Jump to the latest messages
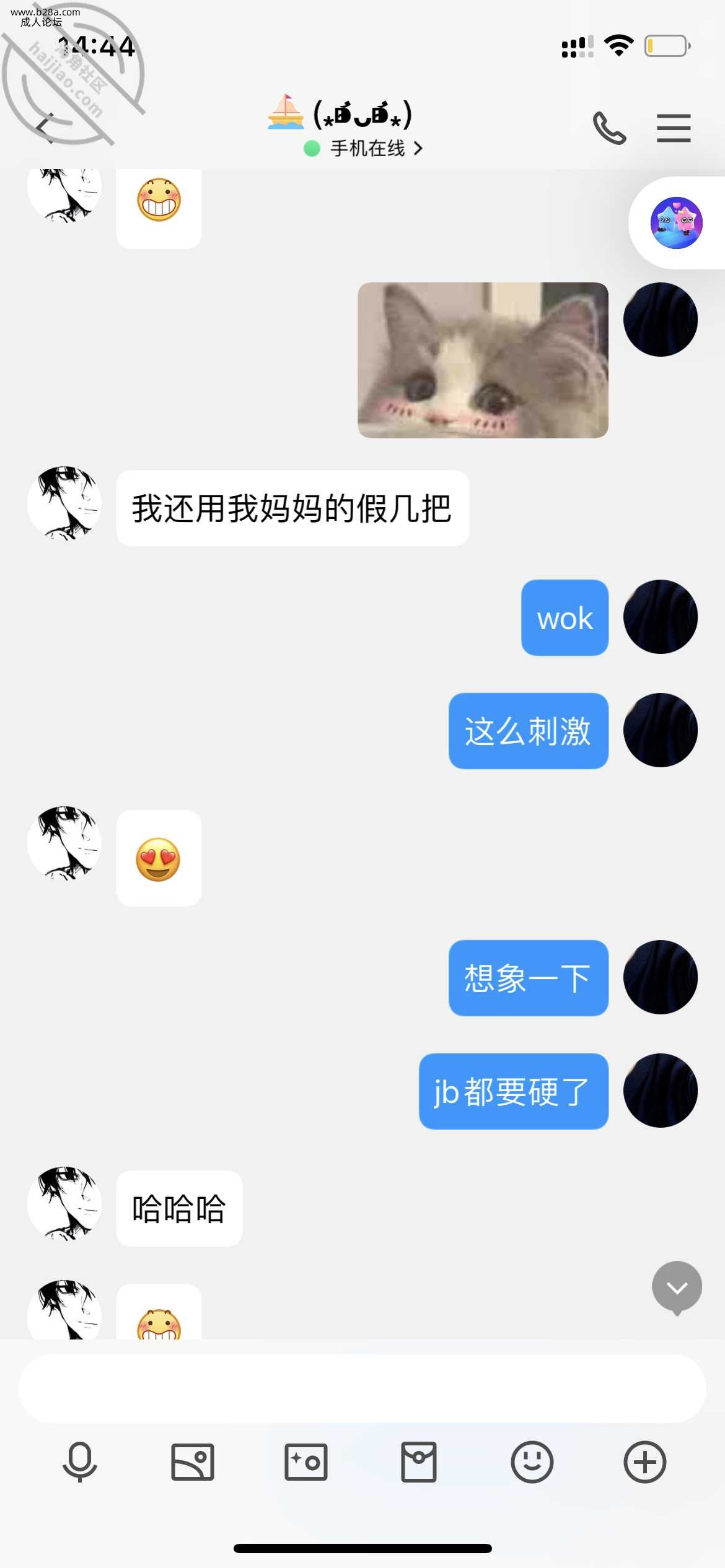Screen dimensions: 725x1568 tap(677, 1288)
